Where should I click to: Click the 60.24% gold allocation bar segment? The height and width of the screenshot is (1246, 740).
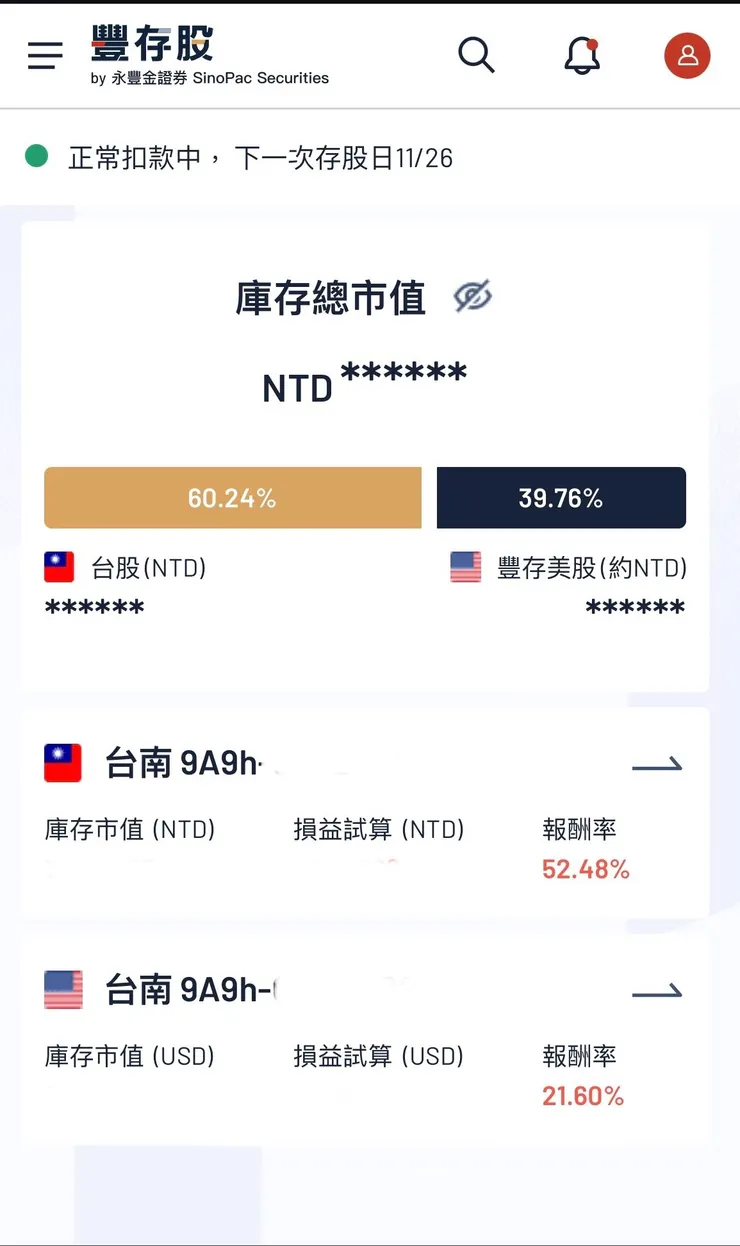point(232,497)
